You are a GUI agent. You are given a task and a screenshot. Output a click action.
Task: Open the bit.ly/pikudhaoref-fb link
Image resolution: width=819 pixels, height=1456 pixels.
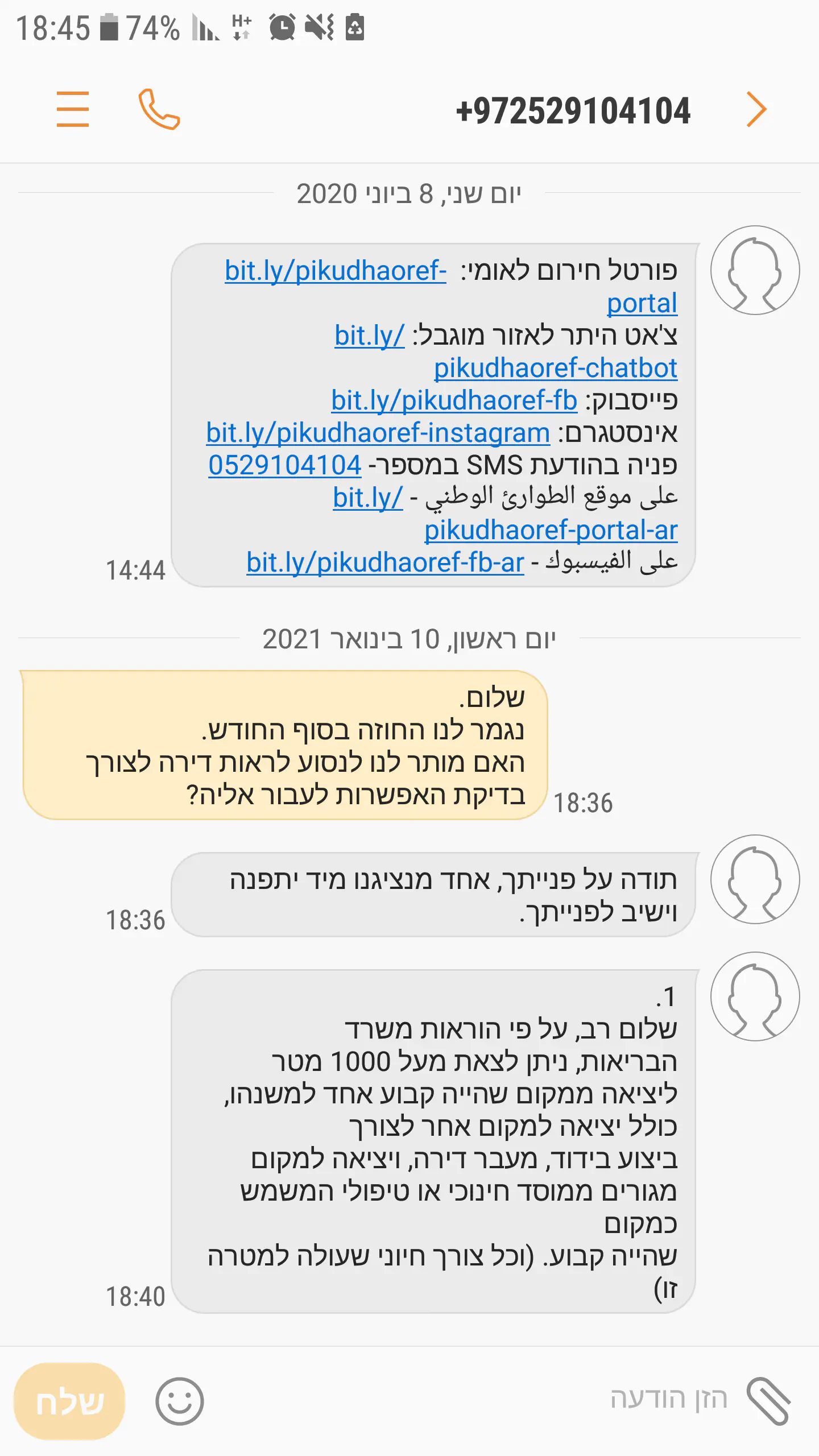[454, 400]
